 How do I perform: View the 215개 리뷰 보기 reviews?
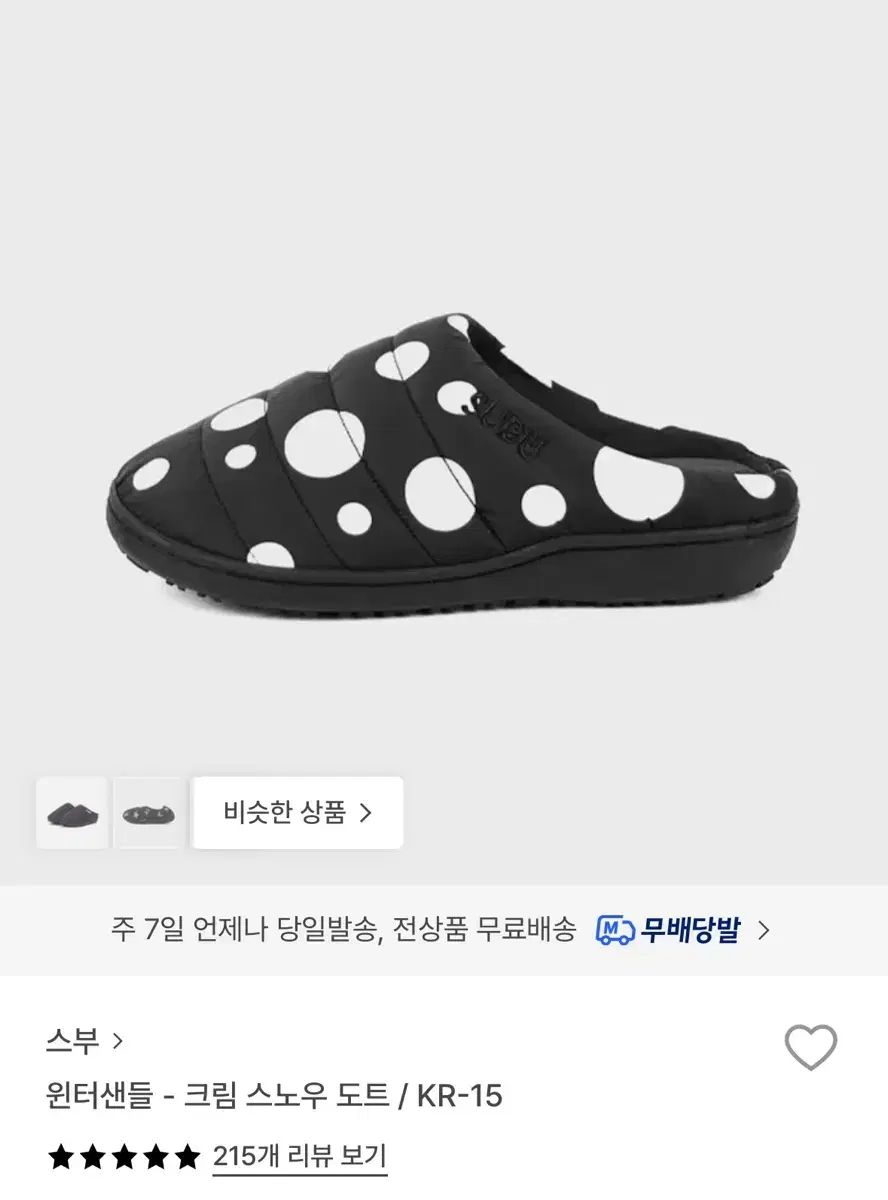[x=299, y=1157]
